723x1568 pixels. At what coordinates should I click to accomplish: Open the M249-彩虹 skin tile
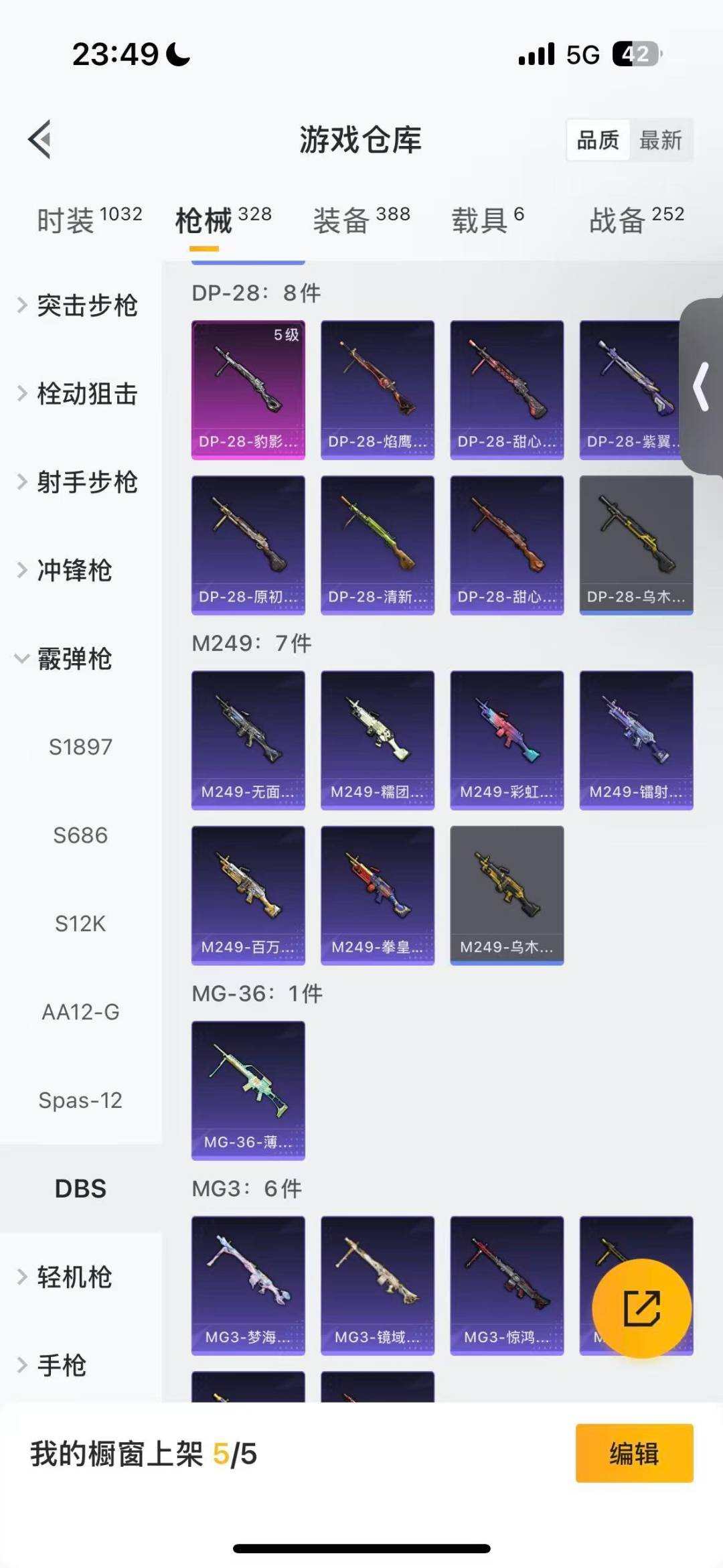[x=507, y=740]
